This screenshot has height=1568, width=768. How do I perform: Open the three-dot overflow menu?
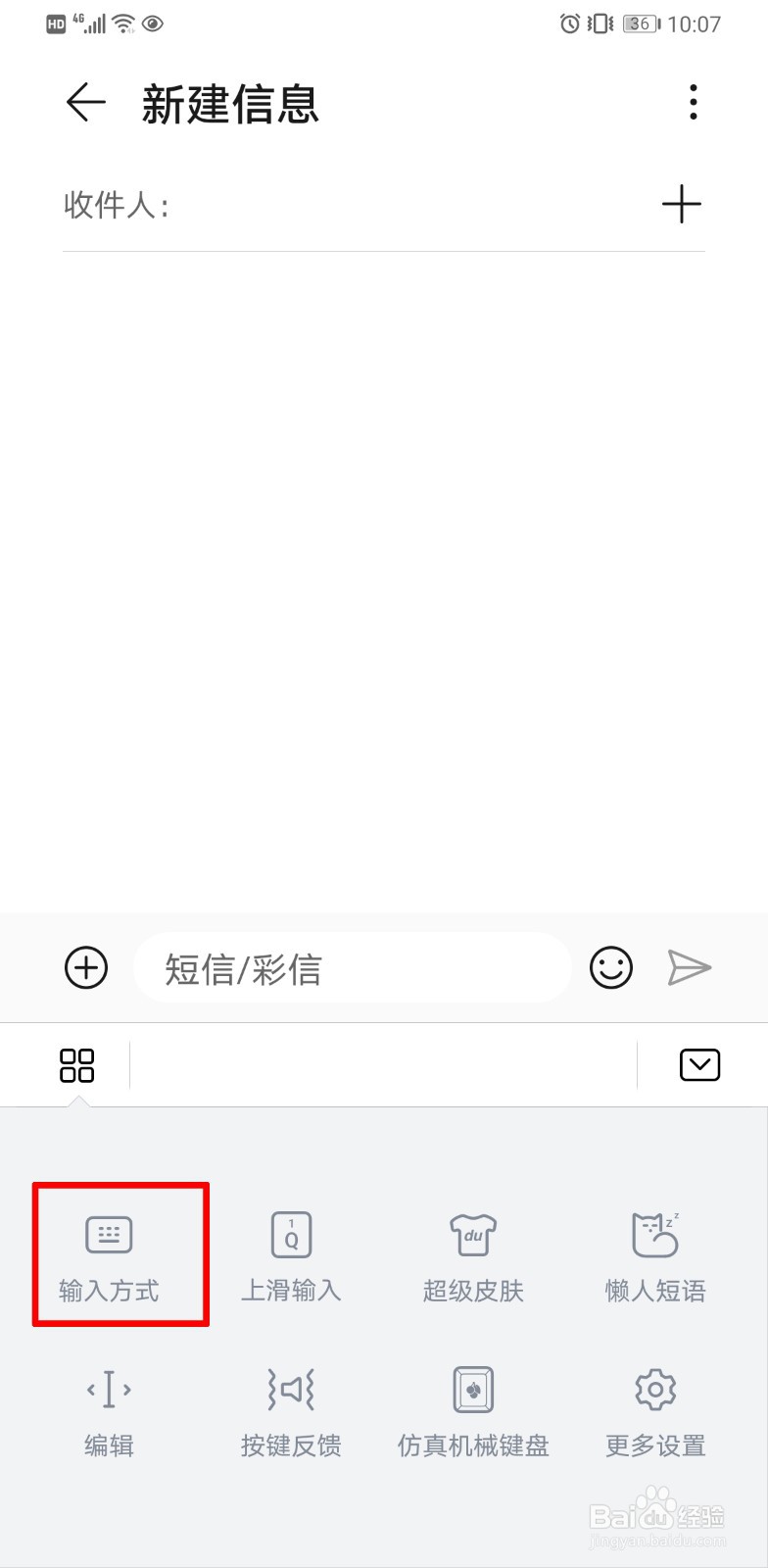(x=694, y=102)
